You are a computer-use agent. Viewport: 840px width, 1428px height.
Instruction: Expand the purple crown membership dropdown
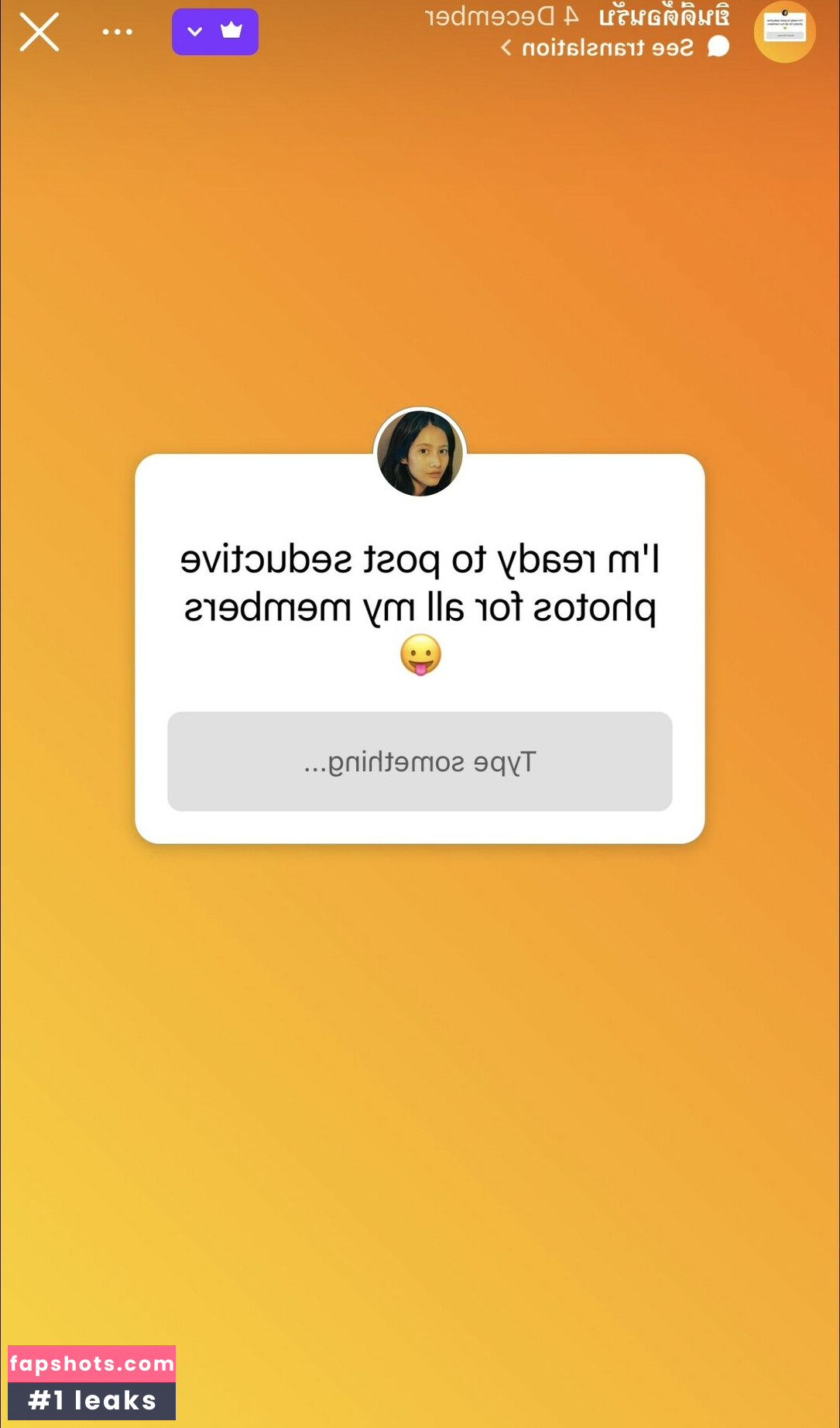click(214, 33)
